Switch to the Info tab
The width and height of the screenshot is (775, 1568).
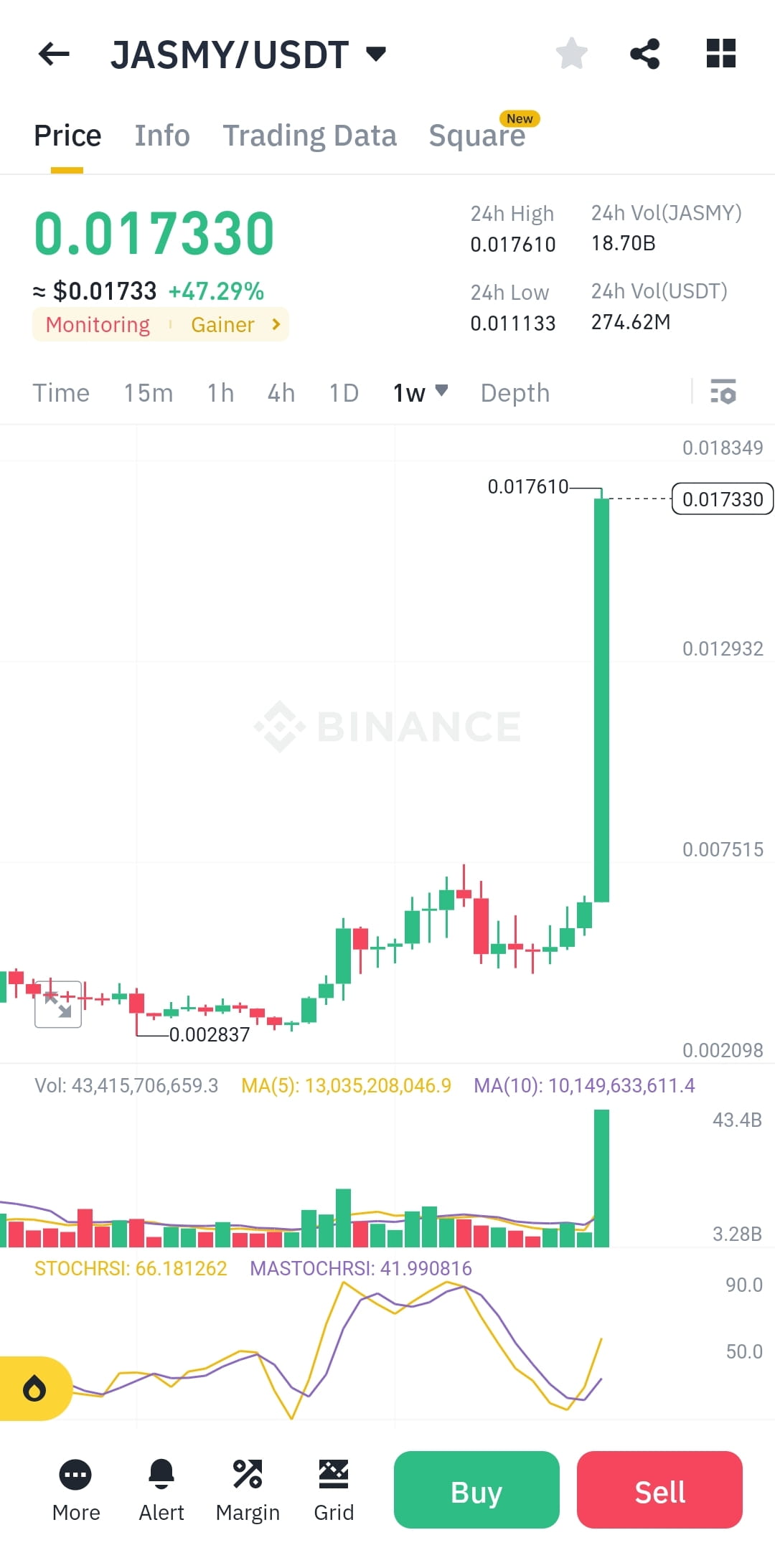point(162,135)
